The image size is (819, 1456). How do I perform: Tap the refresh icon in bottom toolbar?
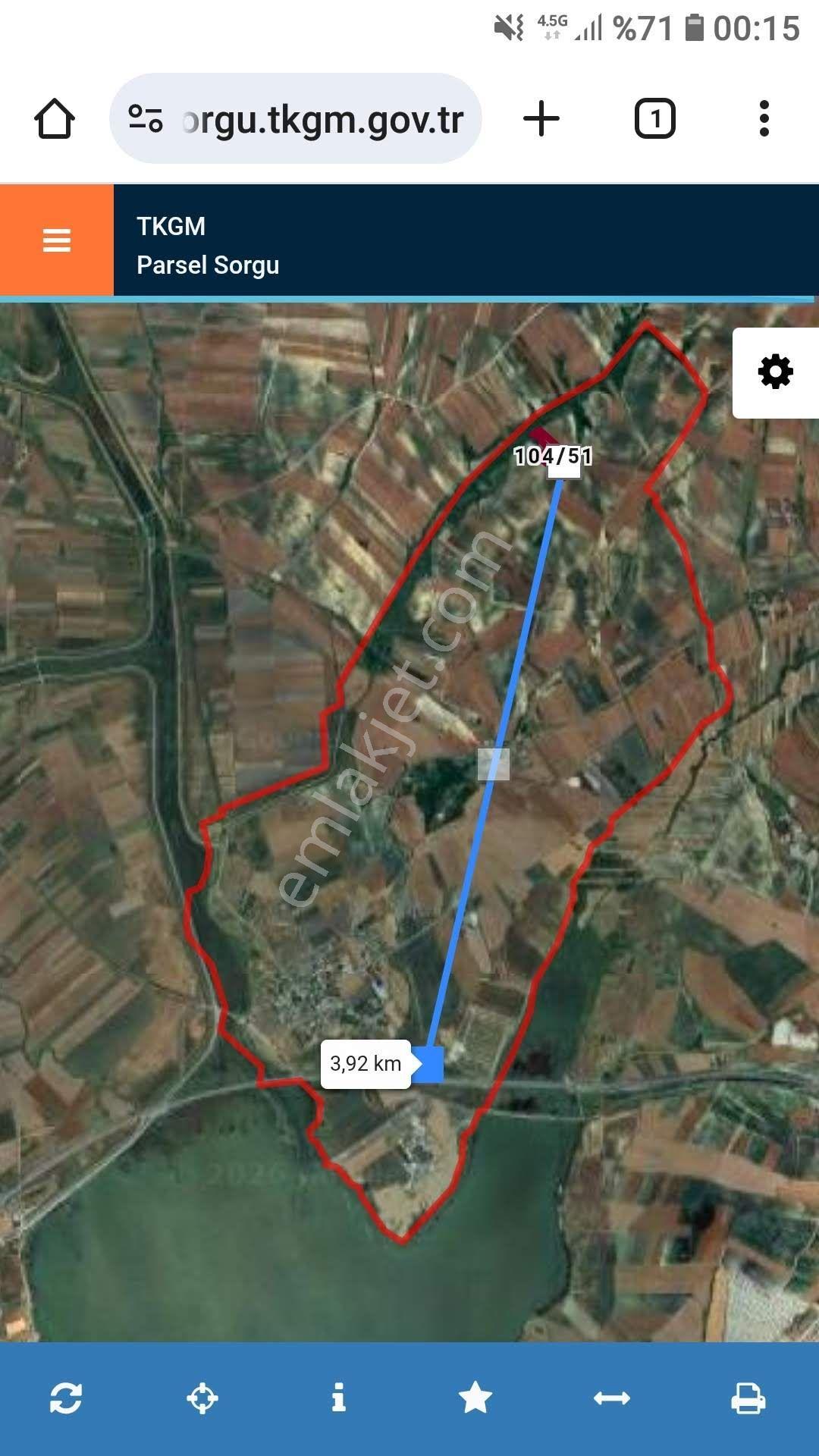click(x=66, y=1398)
